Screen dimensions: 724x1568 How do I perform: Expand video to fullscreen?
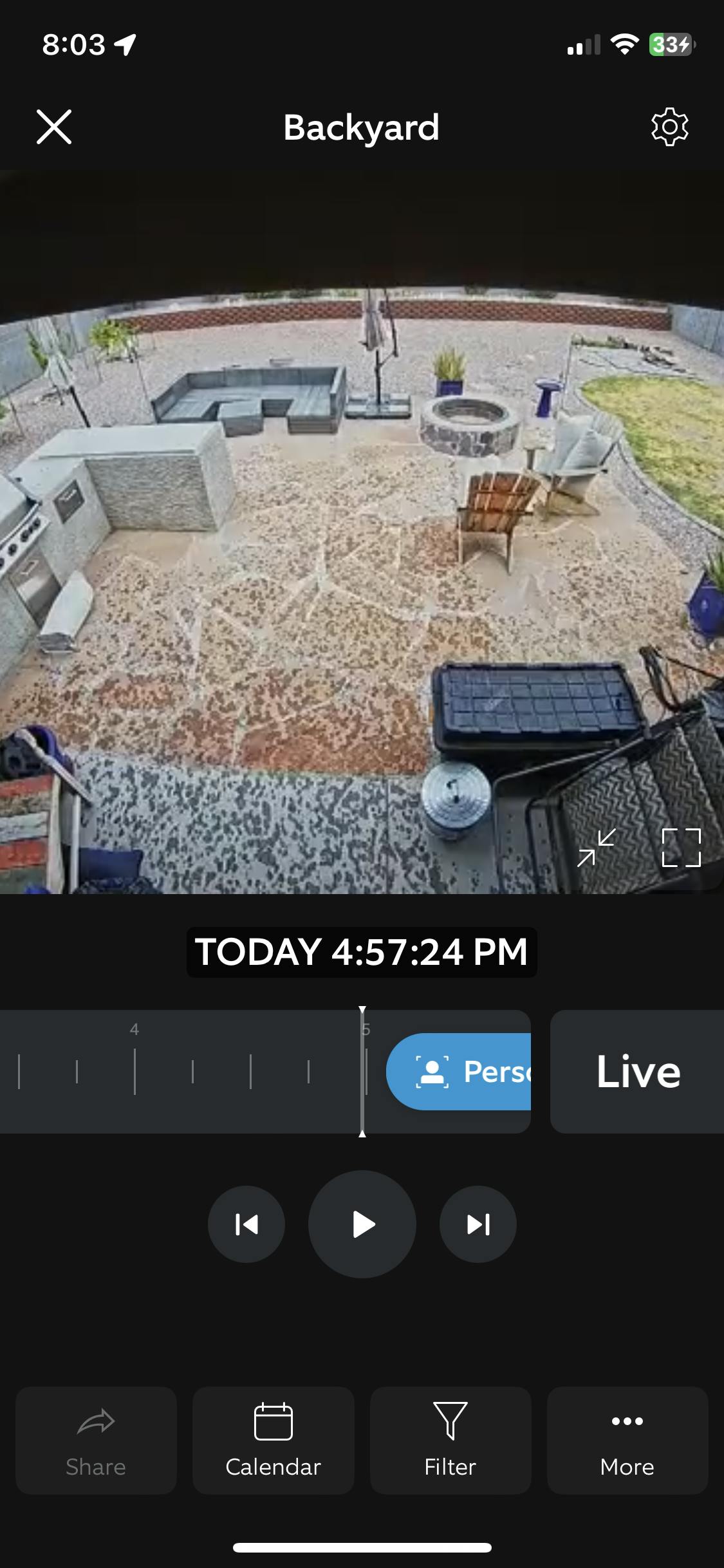click(x=682, y=848)
